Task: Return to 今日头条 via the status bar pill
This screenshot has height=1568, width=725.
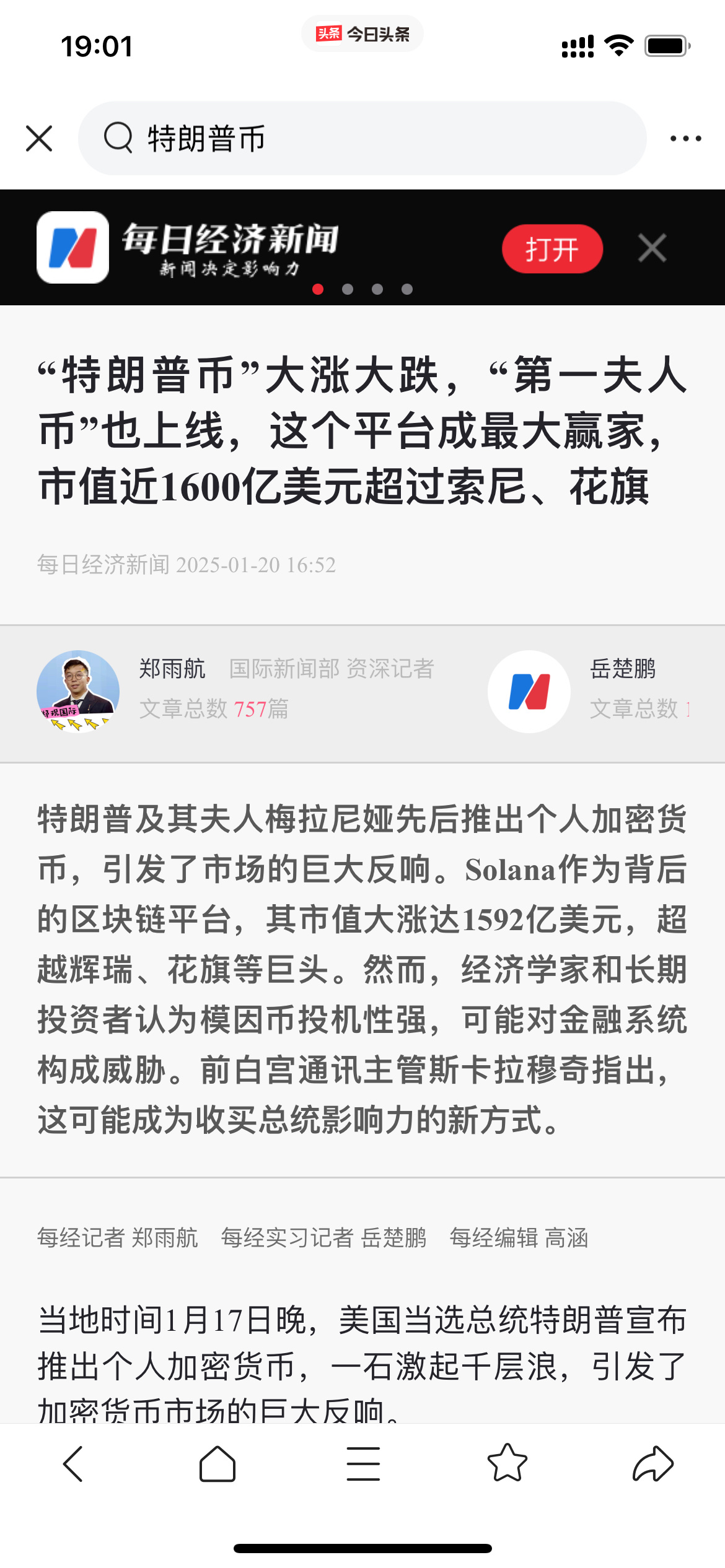Action: [x=362, y=34]
